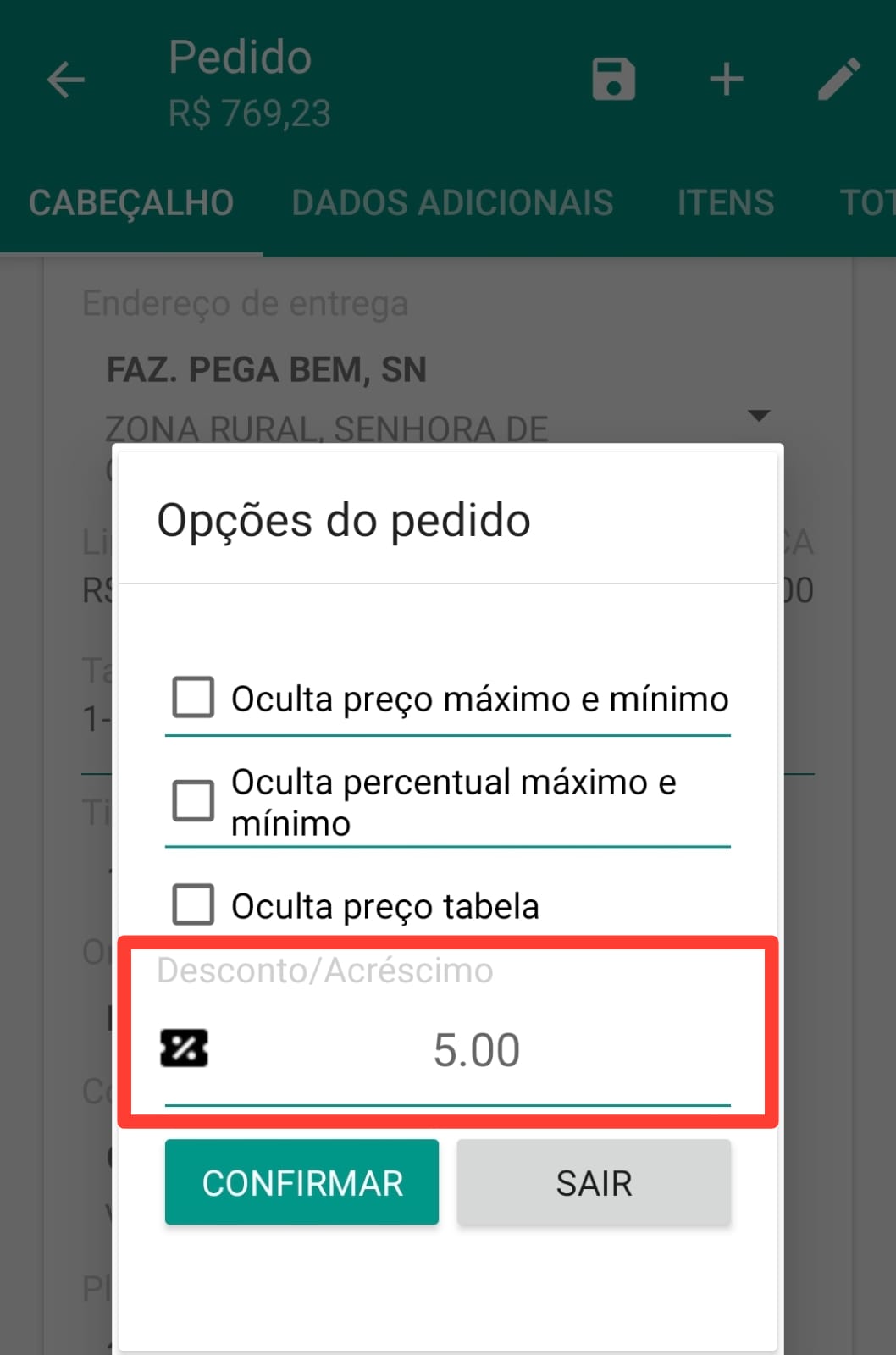Viewport: 896px width, 1355px height.
Task: Close the dialog with SAIR
Action: click(594, 1182)
